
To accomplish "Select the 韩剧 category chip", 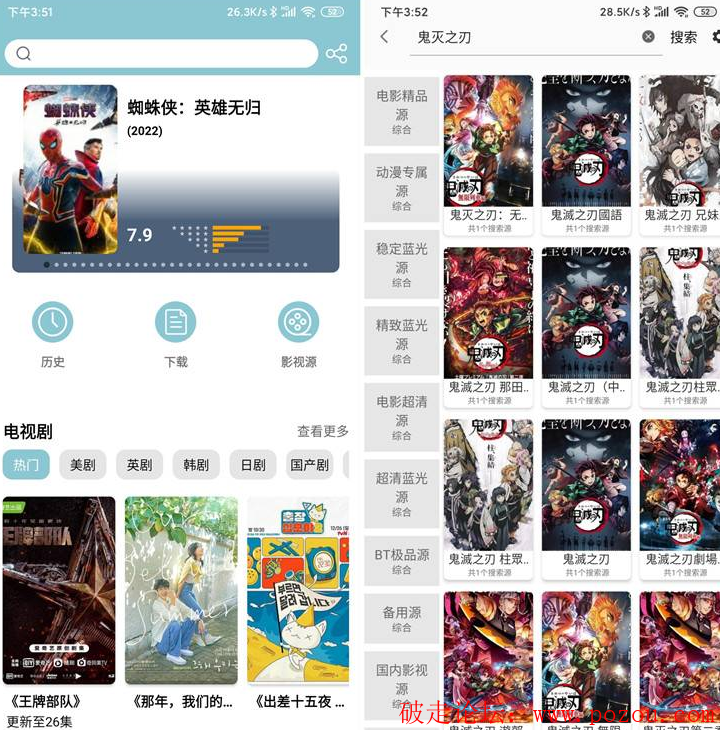I will [196, 465].
